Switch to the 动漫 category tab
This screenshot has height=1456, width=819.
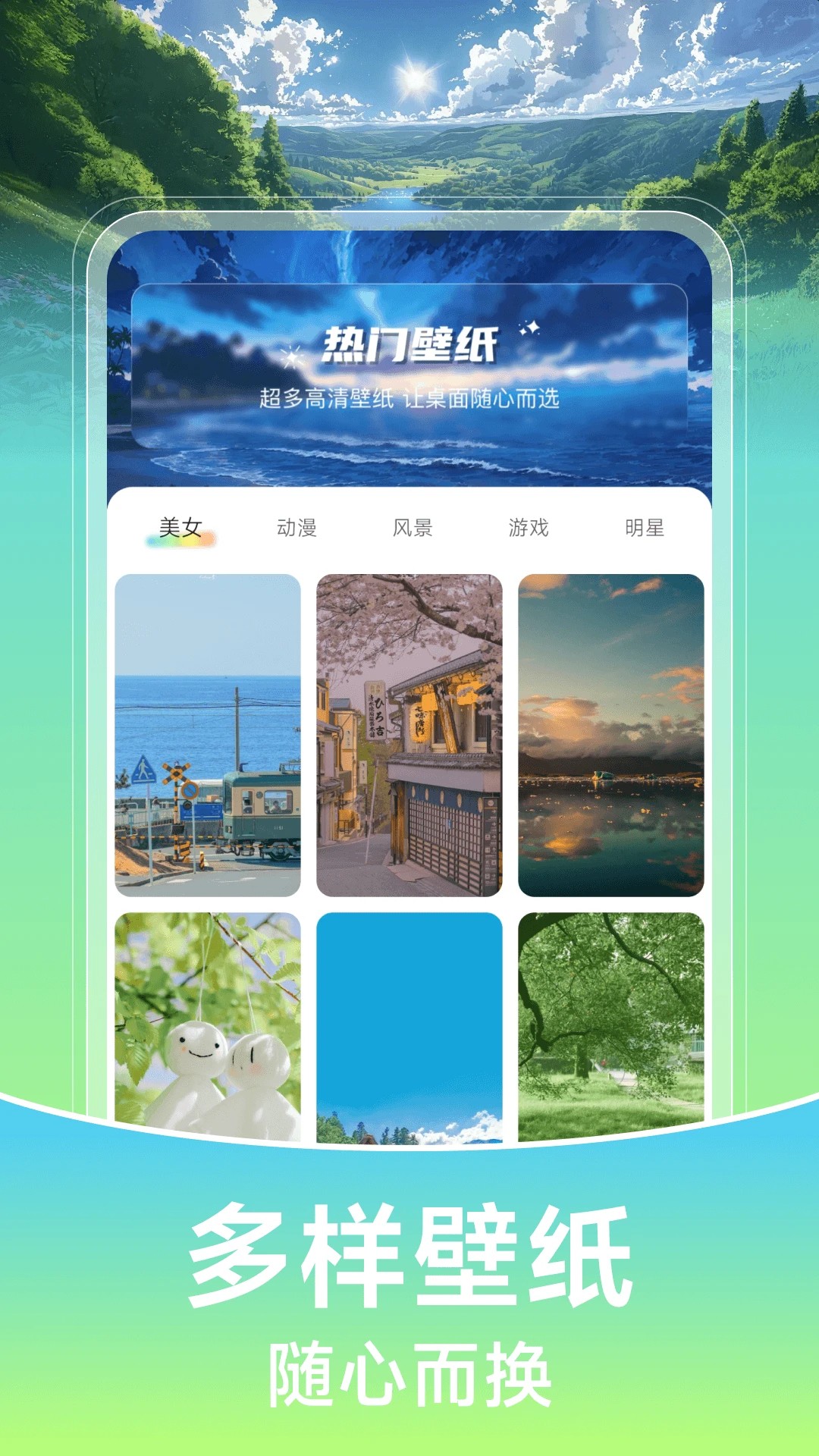tap(299, 525)
